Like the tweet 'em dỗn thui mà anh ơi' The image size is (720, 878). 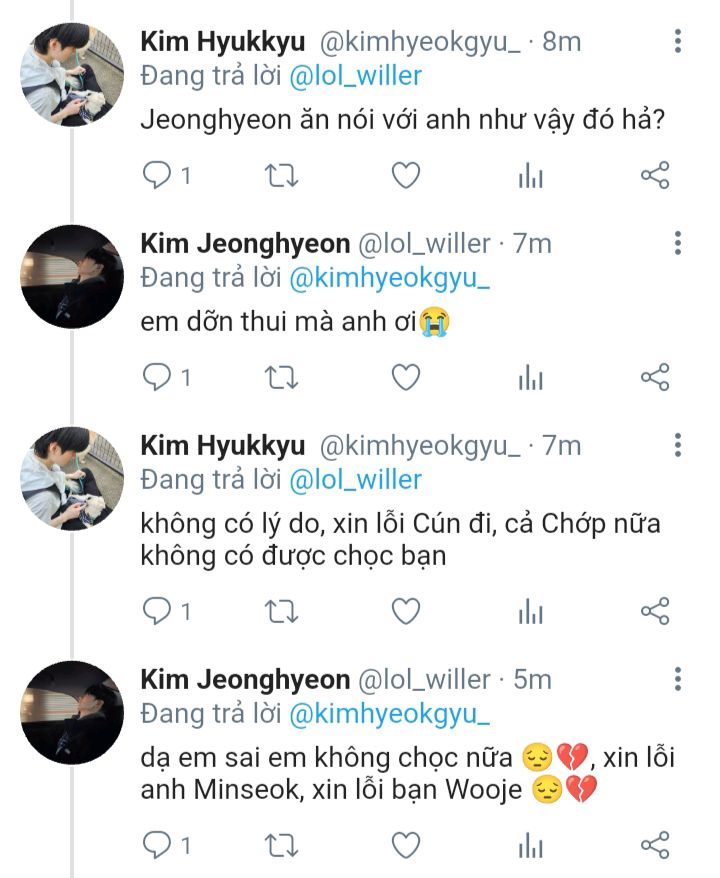click(405, 377)
